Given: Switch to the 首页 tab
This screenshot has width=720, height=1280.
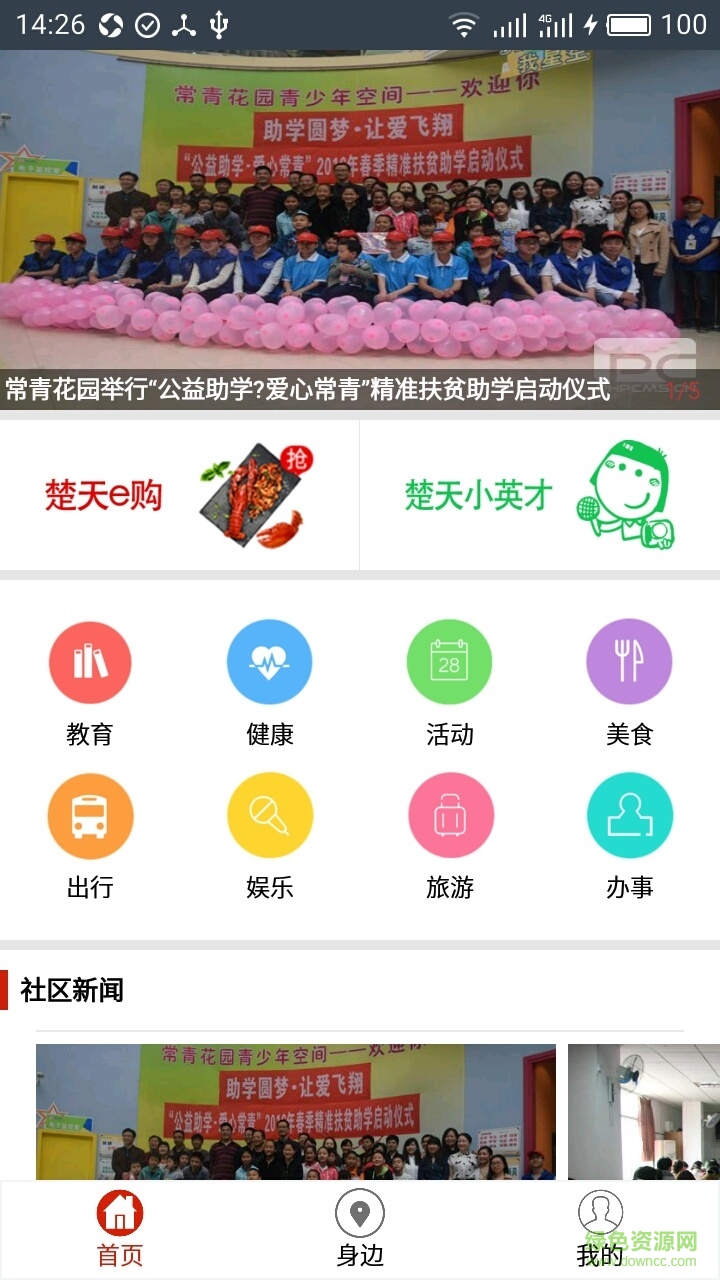Looking at the screenshot, I should 120,1230.
